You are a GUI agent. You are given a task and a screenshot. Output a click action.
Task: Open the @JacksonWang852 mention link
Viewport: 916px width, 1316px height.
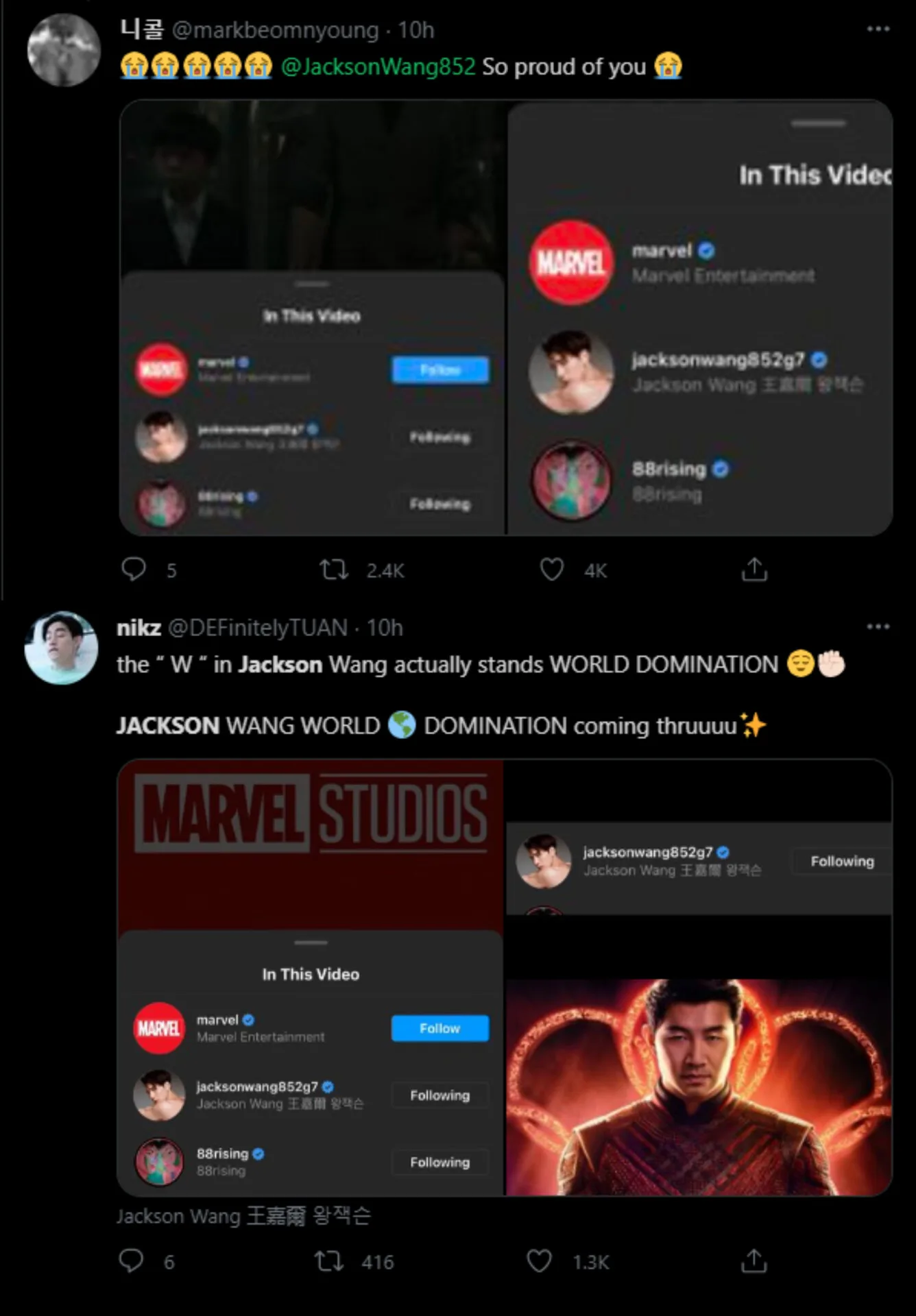click(378, 66)
